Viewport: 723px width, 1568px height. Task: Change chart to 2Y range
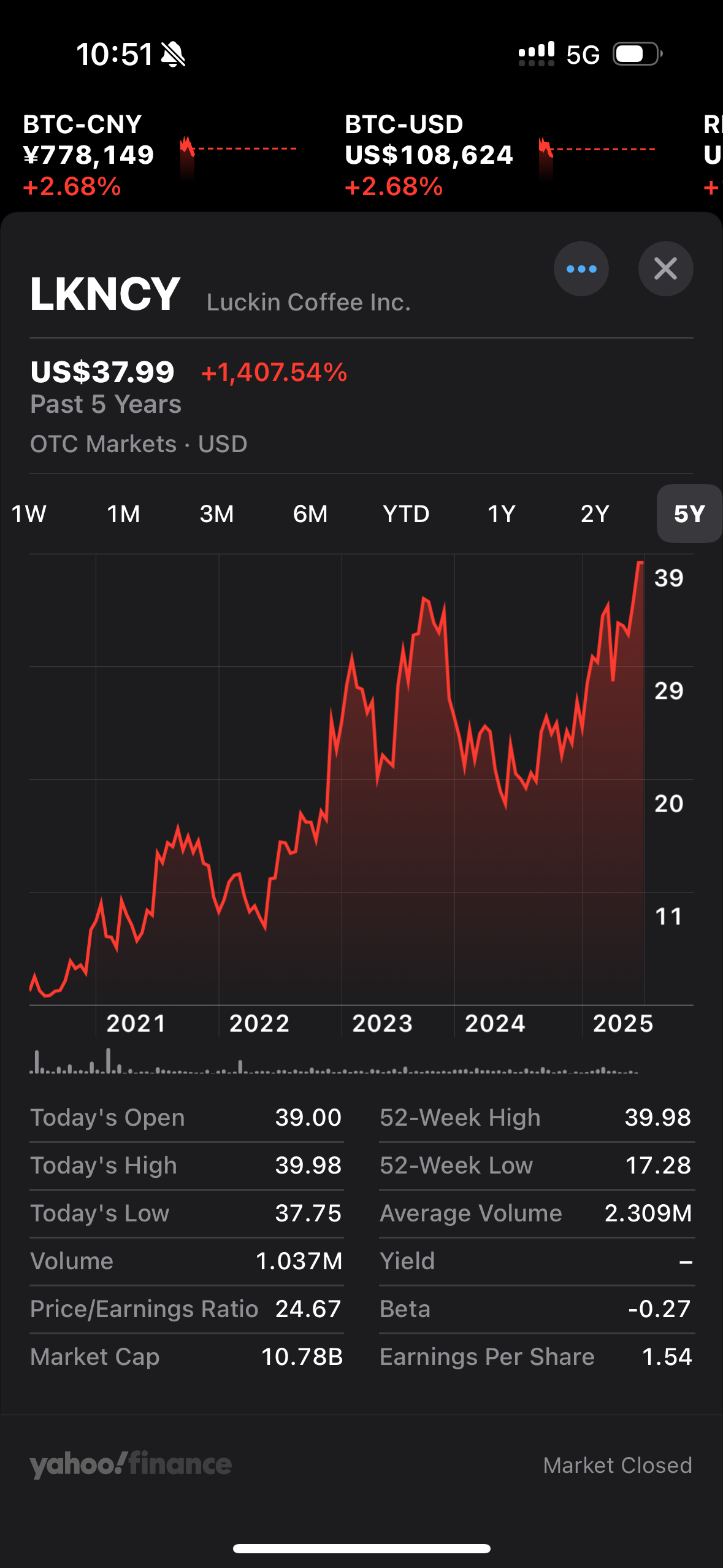(x=595, y=513)
